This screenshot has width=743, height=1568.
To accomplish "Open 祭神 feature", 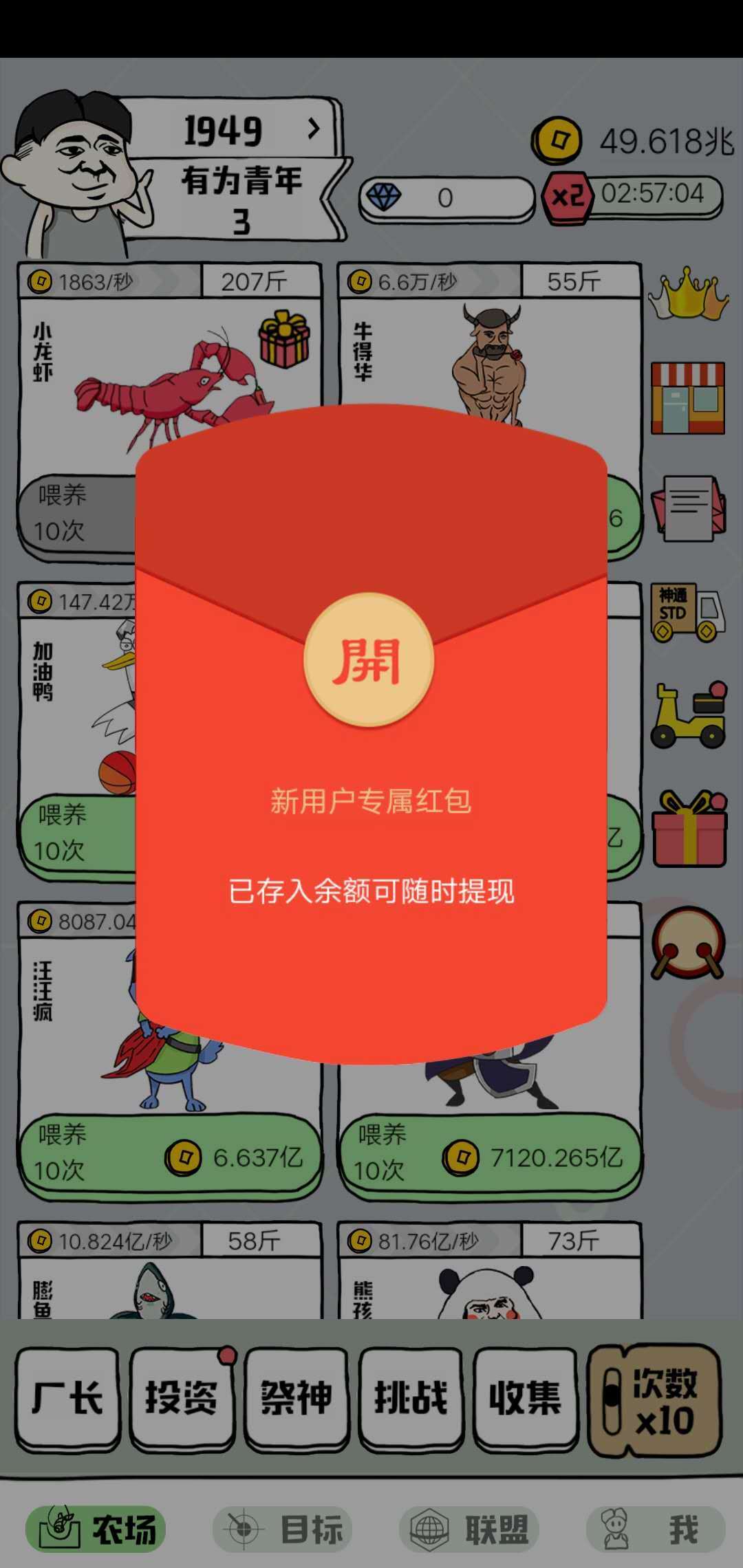I will point(297,1397).
